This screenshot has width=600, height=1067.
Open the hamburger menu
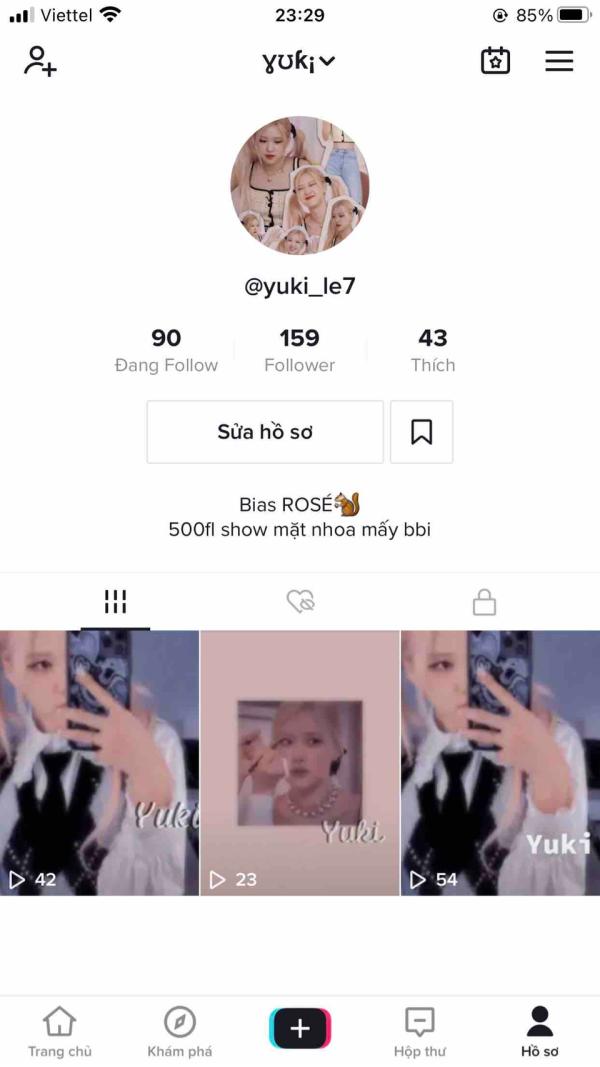tap(559, 61)
